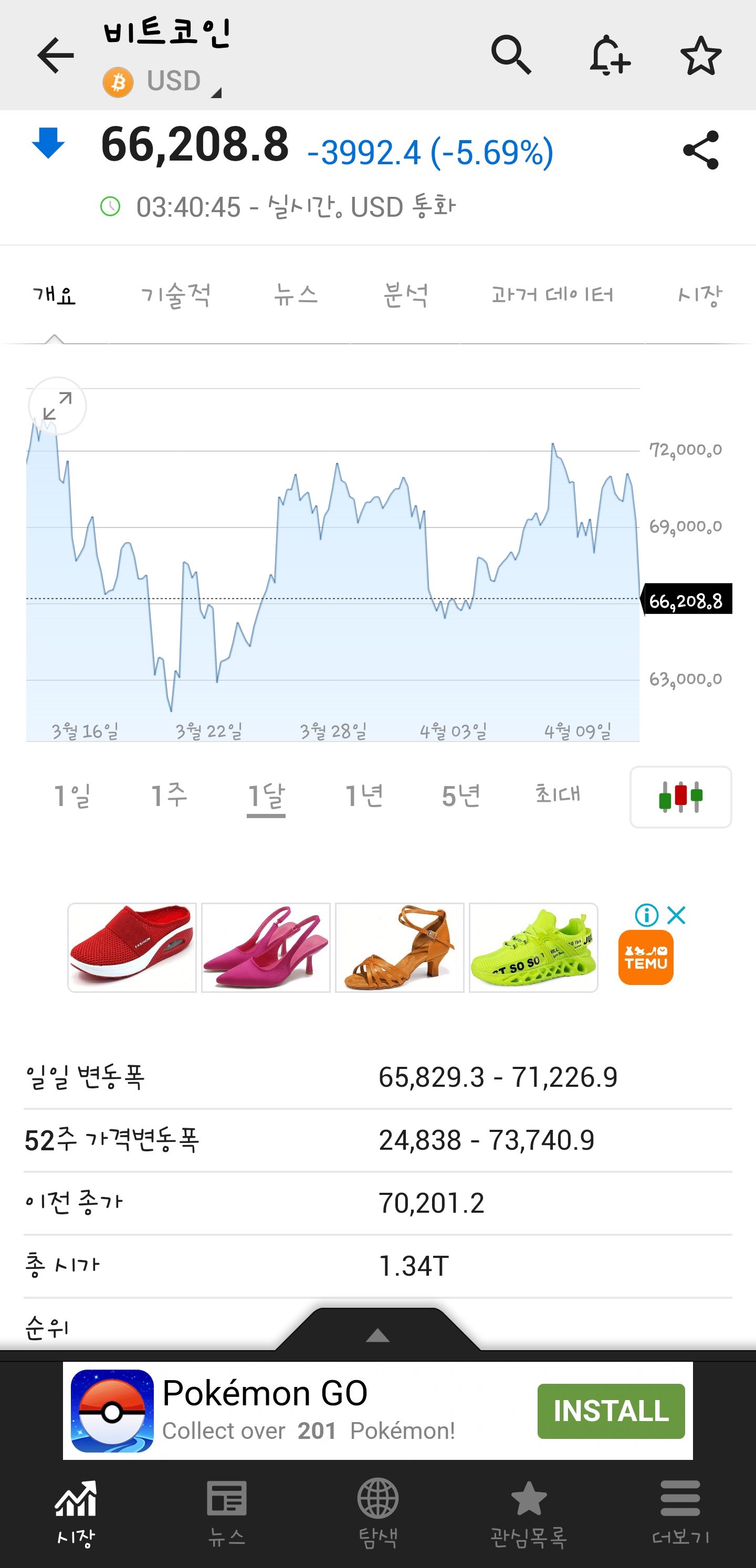Open the 과거 데이터 tab
This screenshot has height=1568, width=756.
tap(552, 296)
